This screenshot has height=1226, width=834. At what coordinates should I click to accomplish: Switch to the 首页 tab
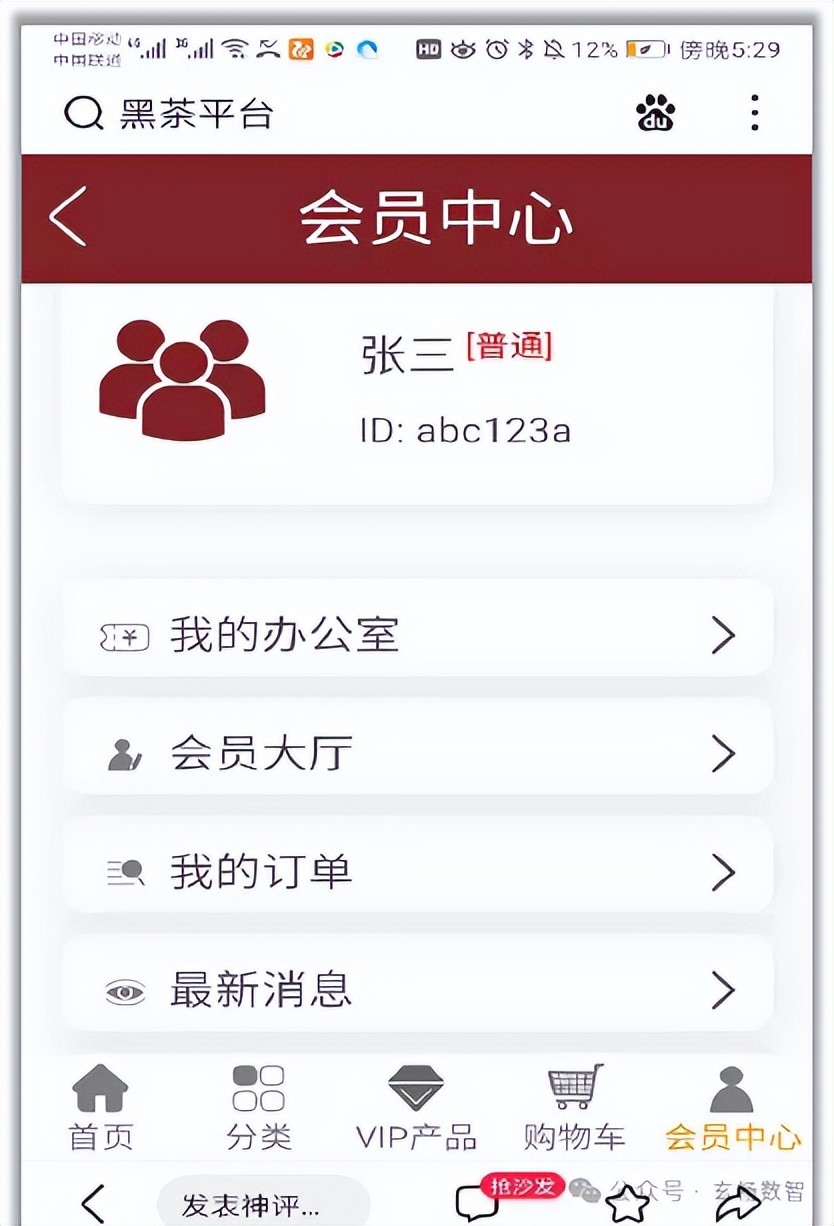click(x=101, y=1108)
